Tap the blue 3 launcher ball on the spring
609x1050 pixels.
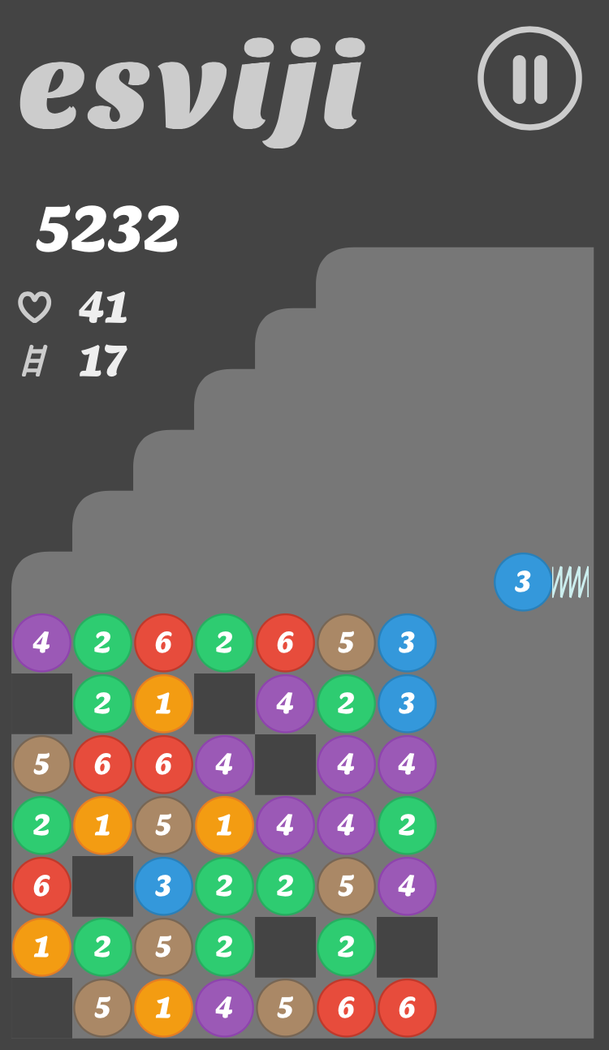point(522,582)
